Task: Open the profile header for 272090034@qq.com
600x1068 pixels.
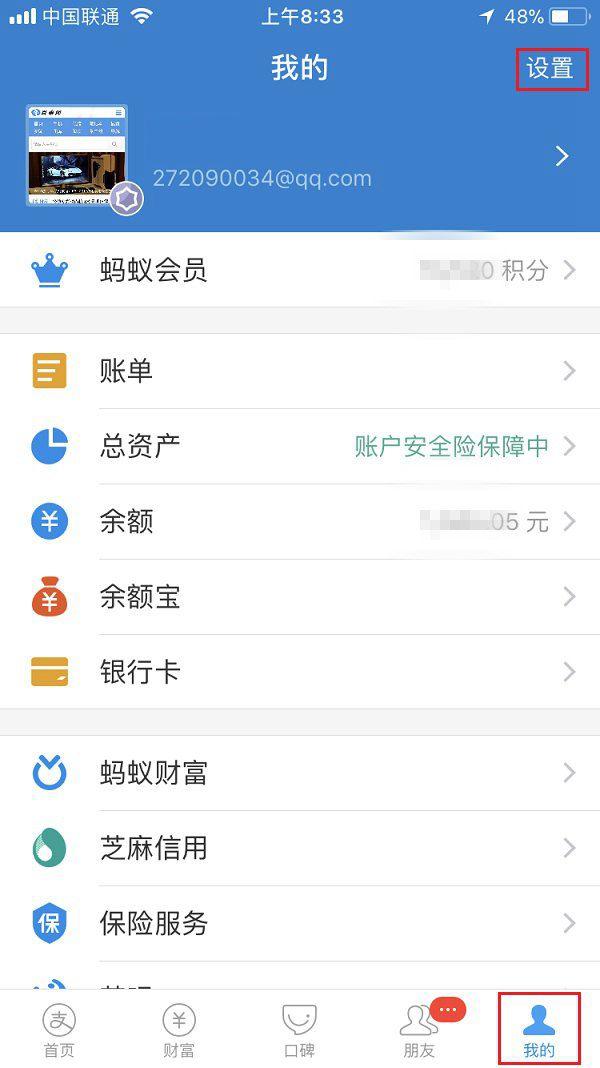Action: click(300, 157)
